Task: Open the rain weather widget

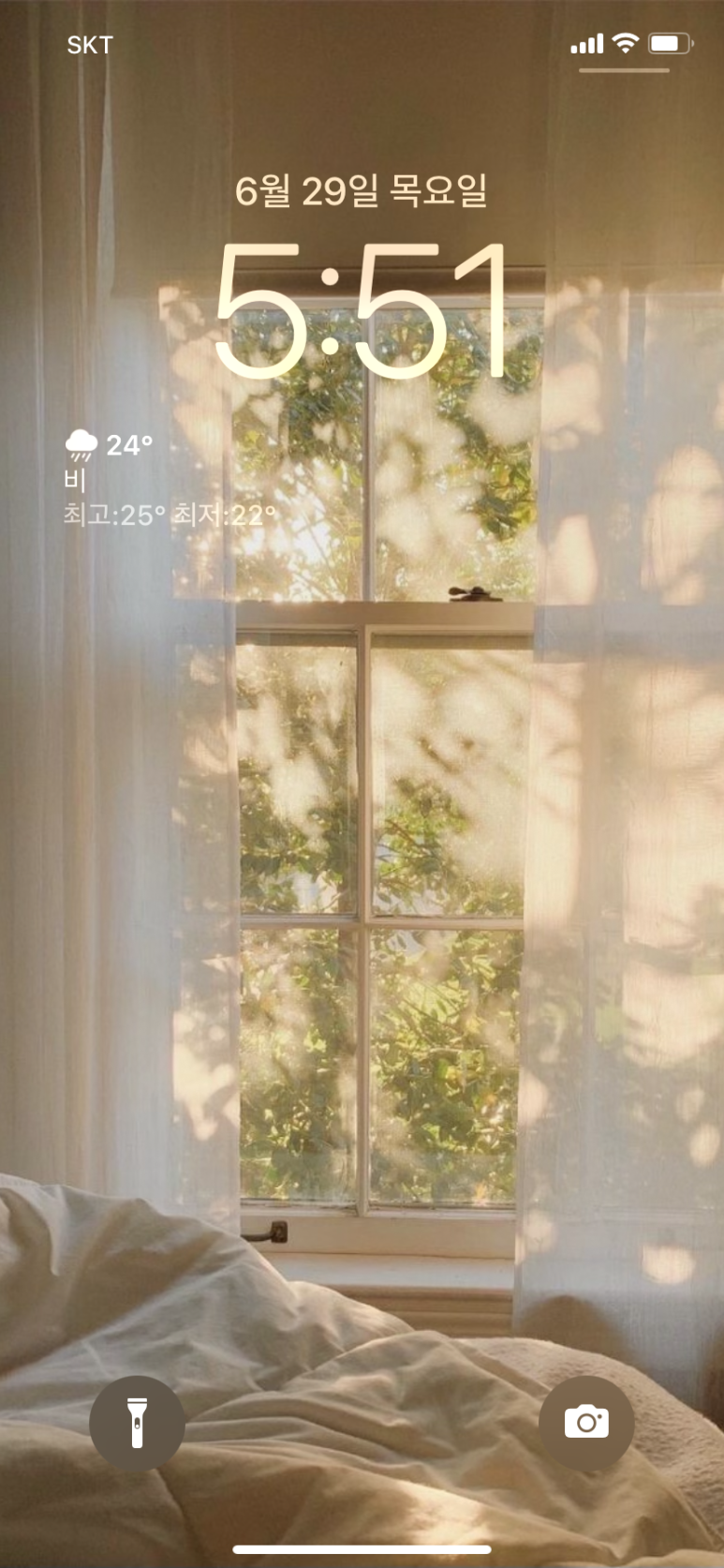Action: pyautogui.click(x=170, y=479)
